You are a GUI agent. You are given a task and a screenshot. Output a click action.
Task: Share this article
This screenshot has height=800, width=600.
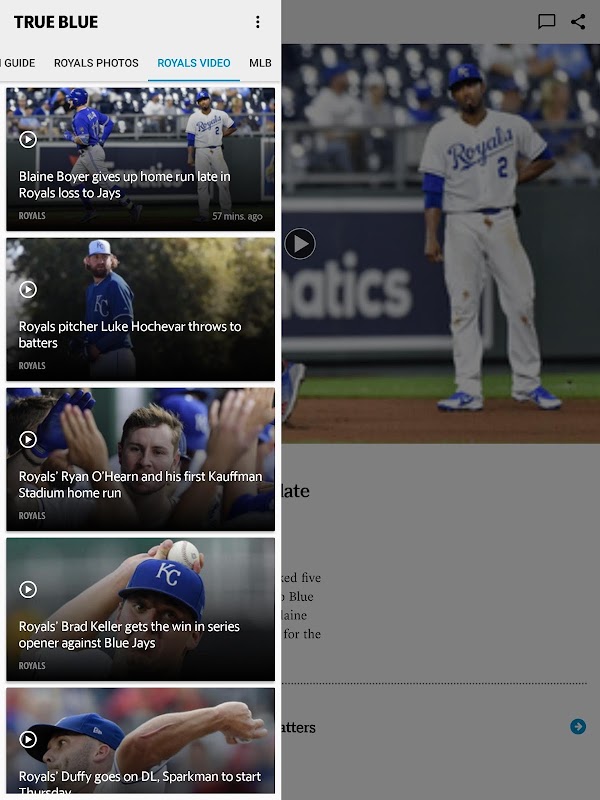tap(578, 21)
